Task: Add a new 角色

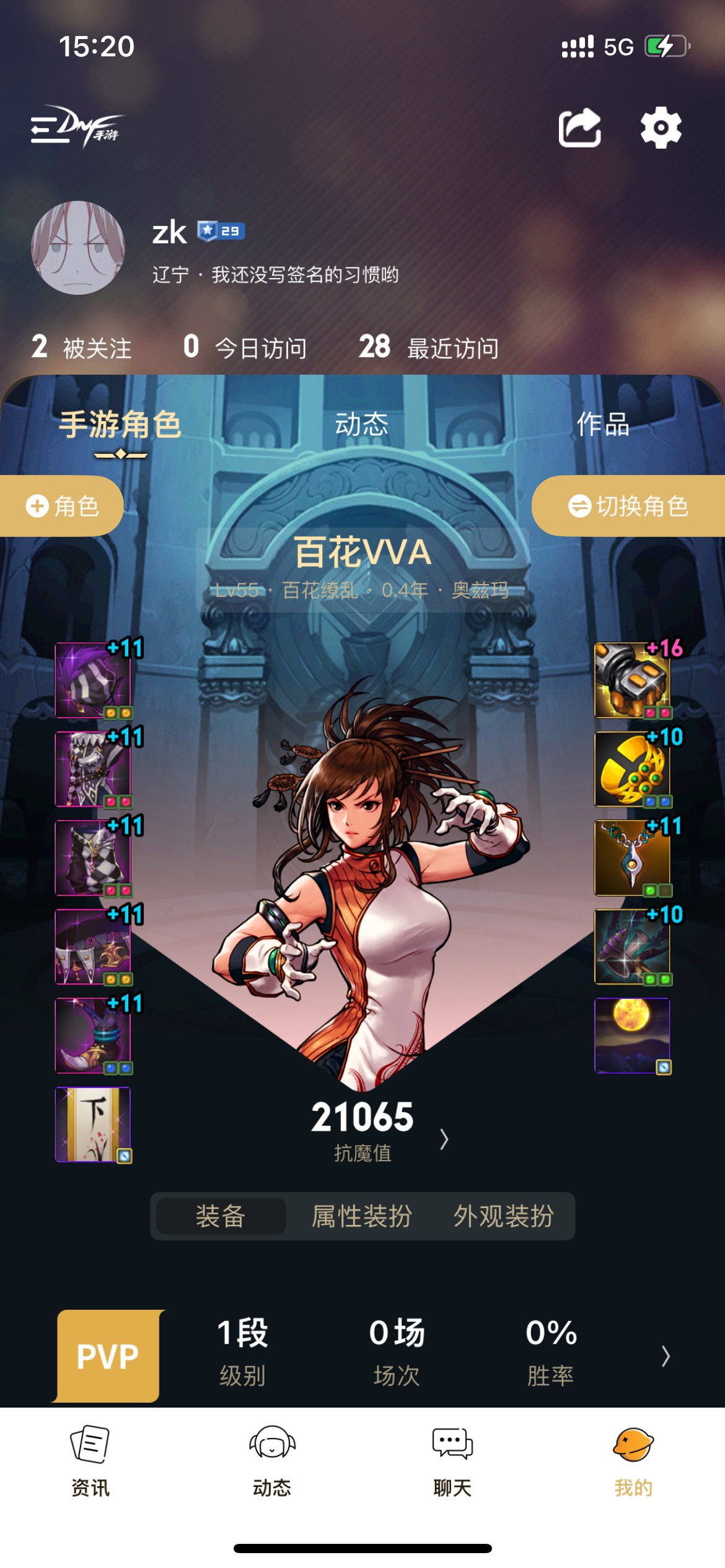Action: click(62, 506)
